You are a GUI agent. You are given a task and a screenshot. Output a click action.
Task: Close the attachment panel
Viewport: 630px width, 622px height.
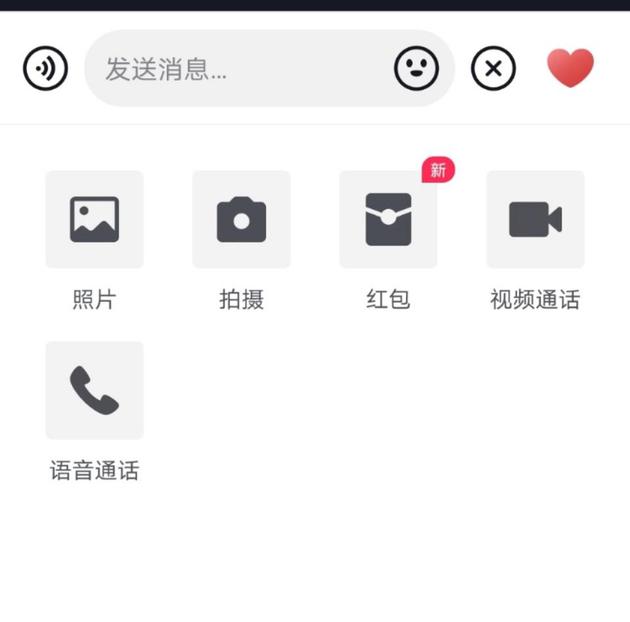tap(493, 69)
